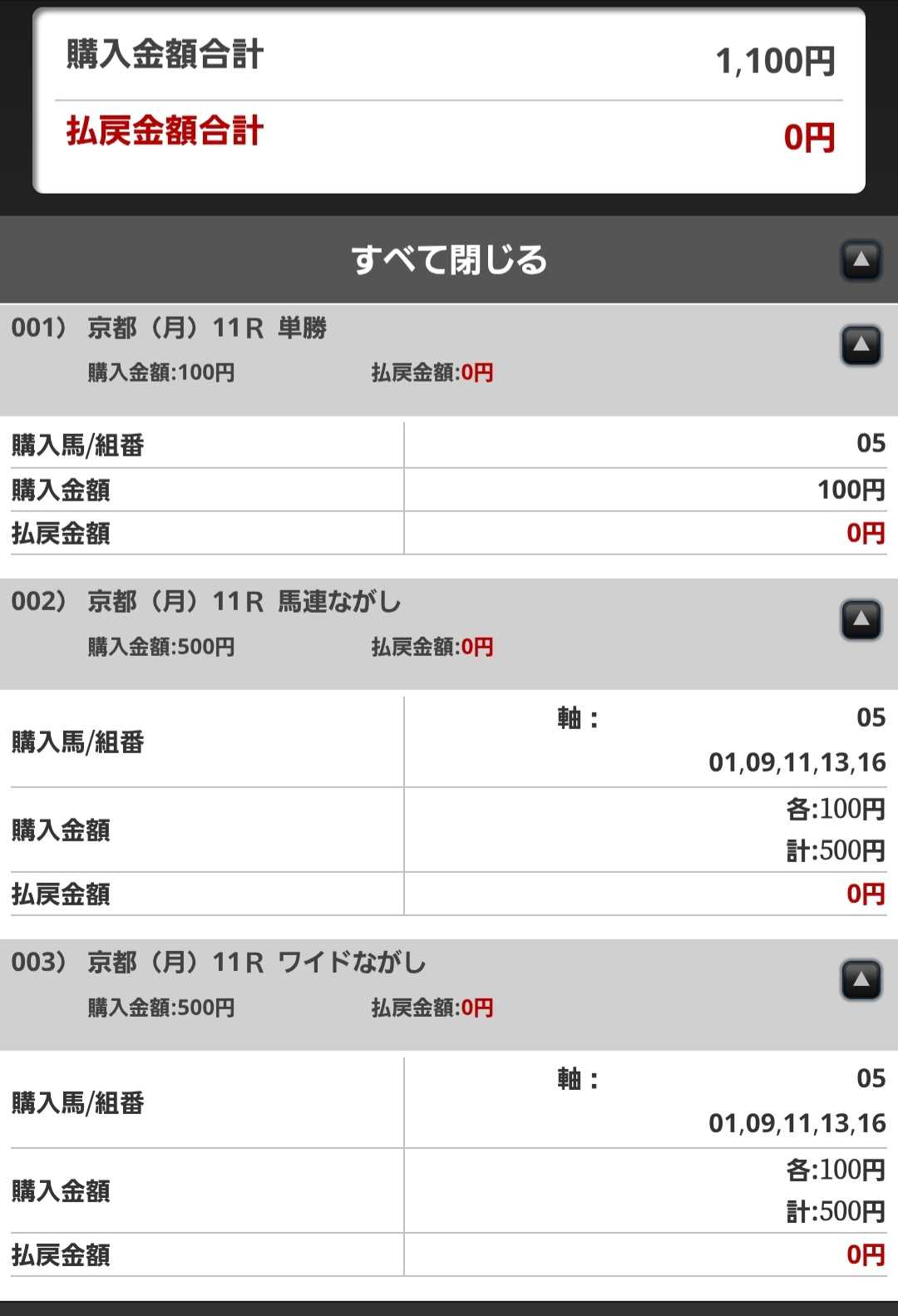Viewport: 898px width, 1316px height.
Task: Collapse bet 001 単勝 section
Action: coord(861,345)
